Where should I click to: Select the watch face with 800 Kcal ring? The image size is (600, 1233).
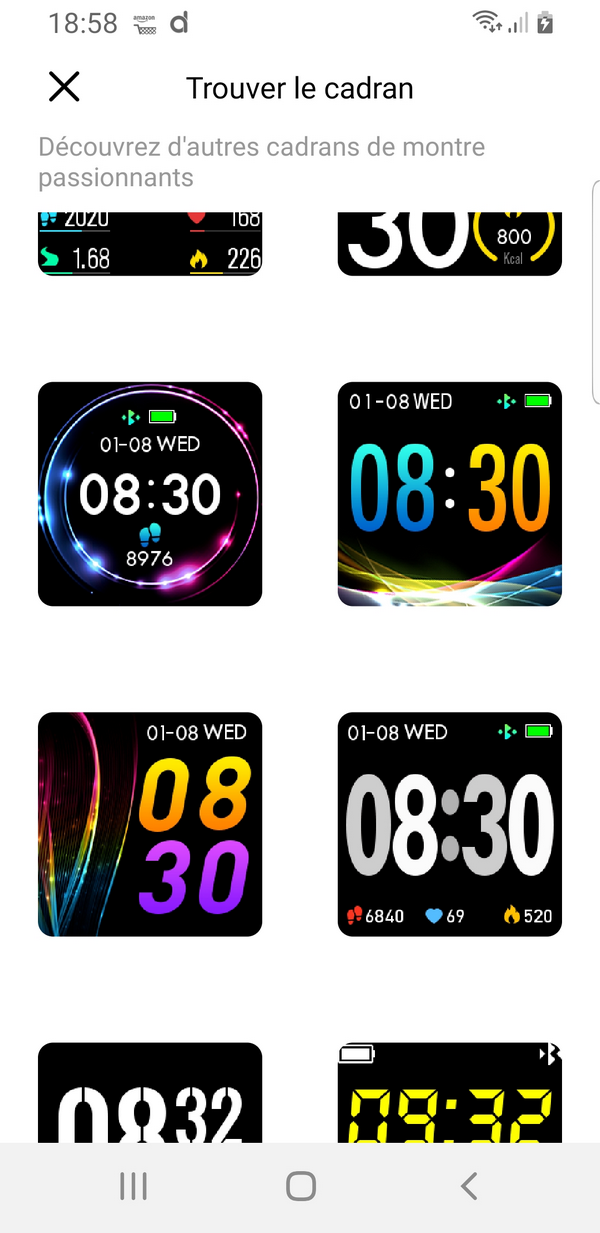[450, 244]
